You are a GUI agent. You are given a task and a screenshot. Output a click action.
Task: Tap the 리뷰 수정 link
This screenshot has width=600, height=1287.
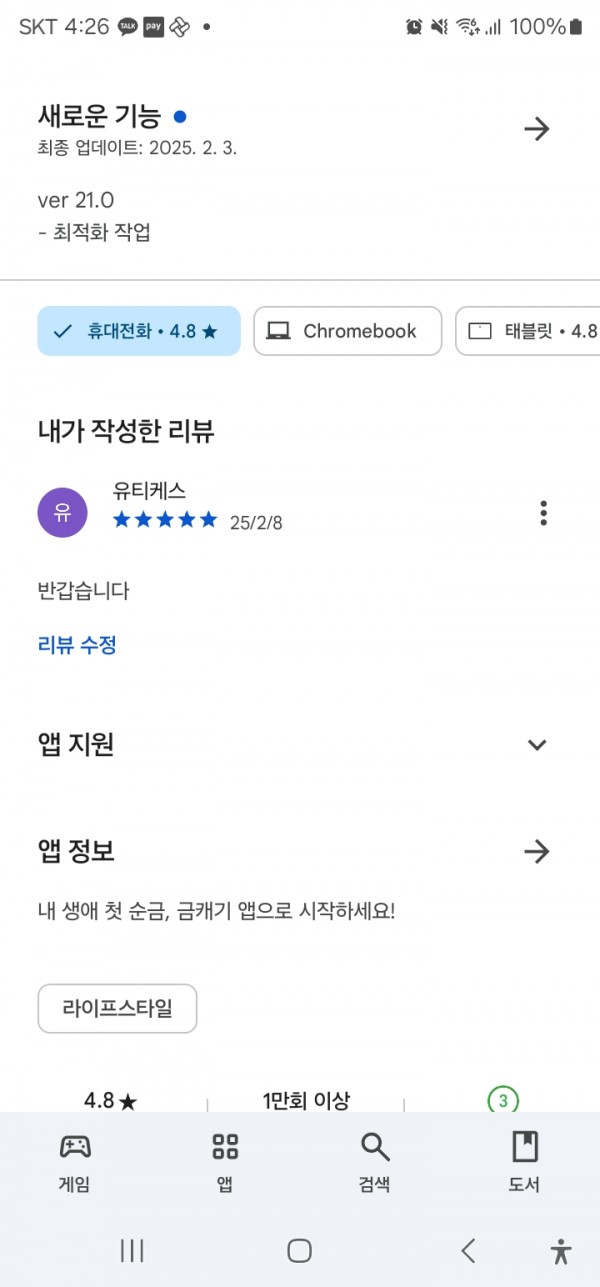(x=77, y=645)
